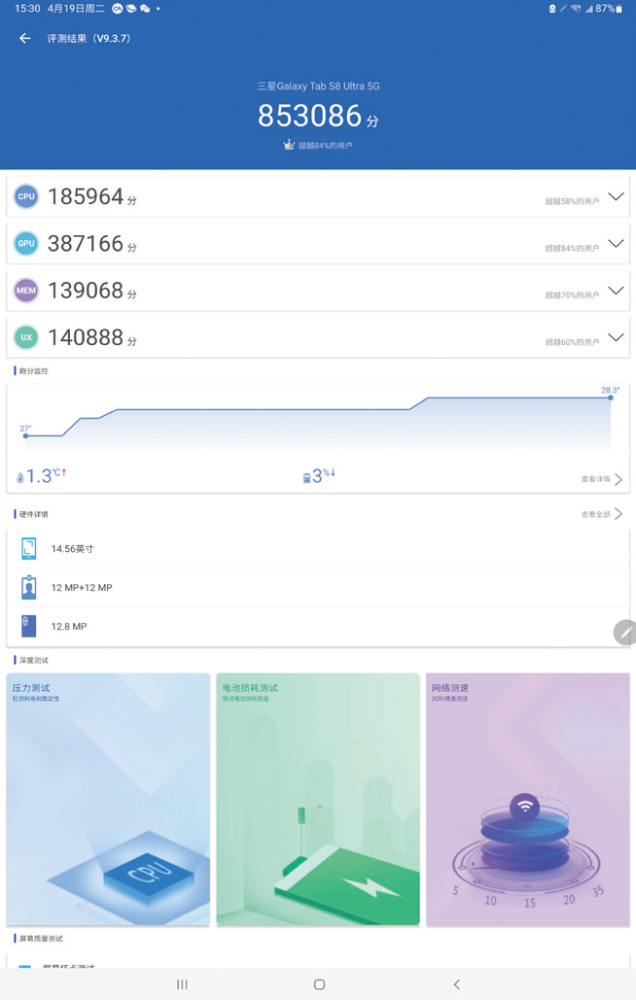
Task: Expand the GPU score breakdown
Action: [616, 244]
